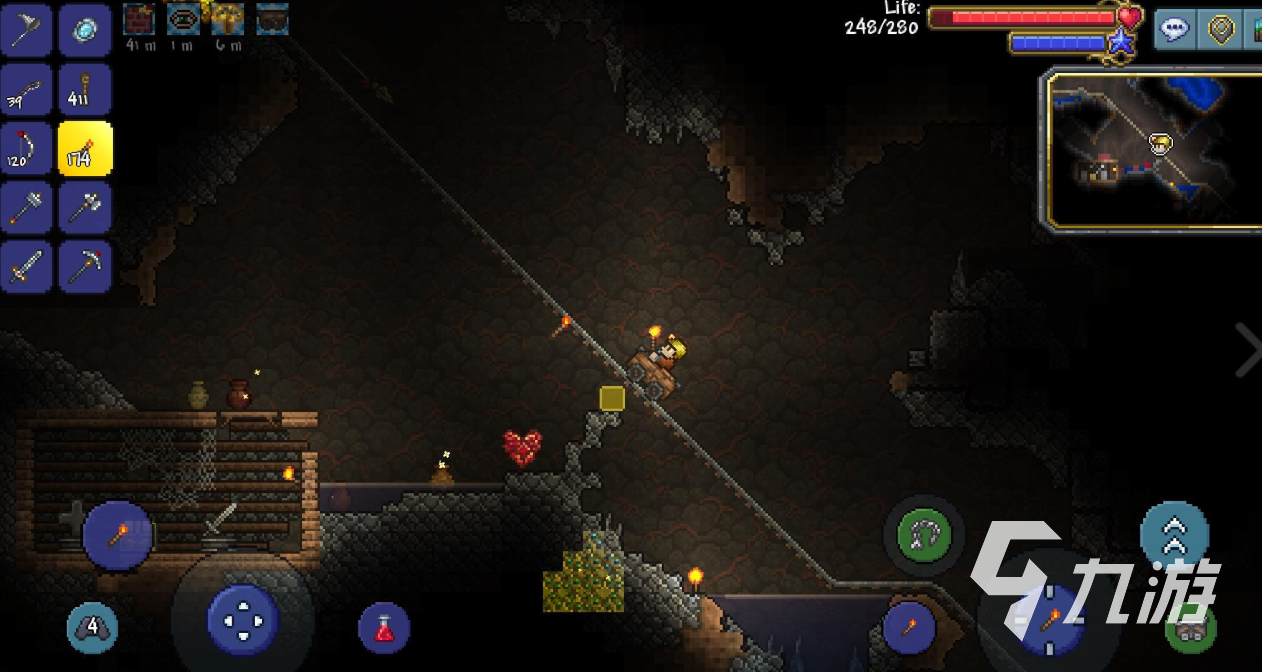Select the highlighted torch slot with 174
1262x672 pixels.
click(x=85, y=149)
